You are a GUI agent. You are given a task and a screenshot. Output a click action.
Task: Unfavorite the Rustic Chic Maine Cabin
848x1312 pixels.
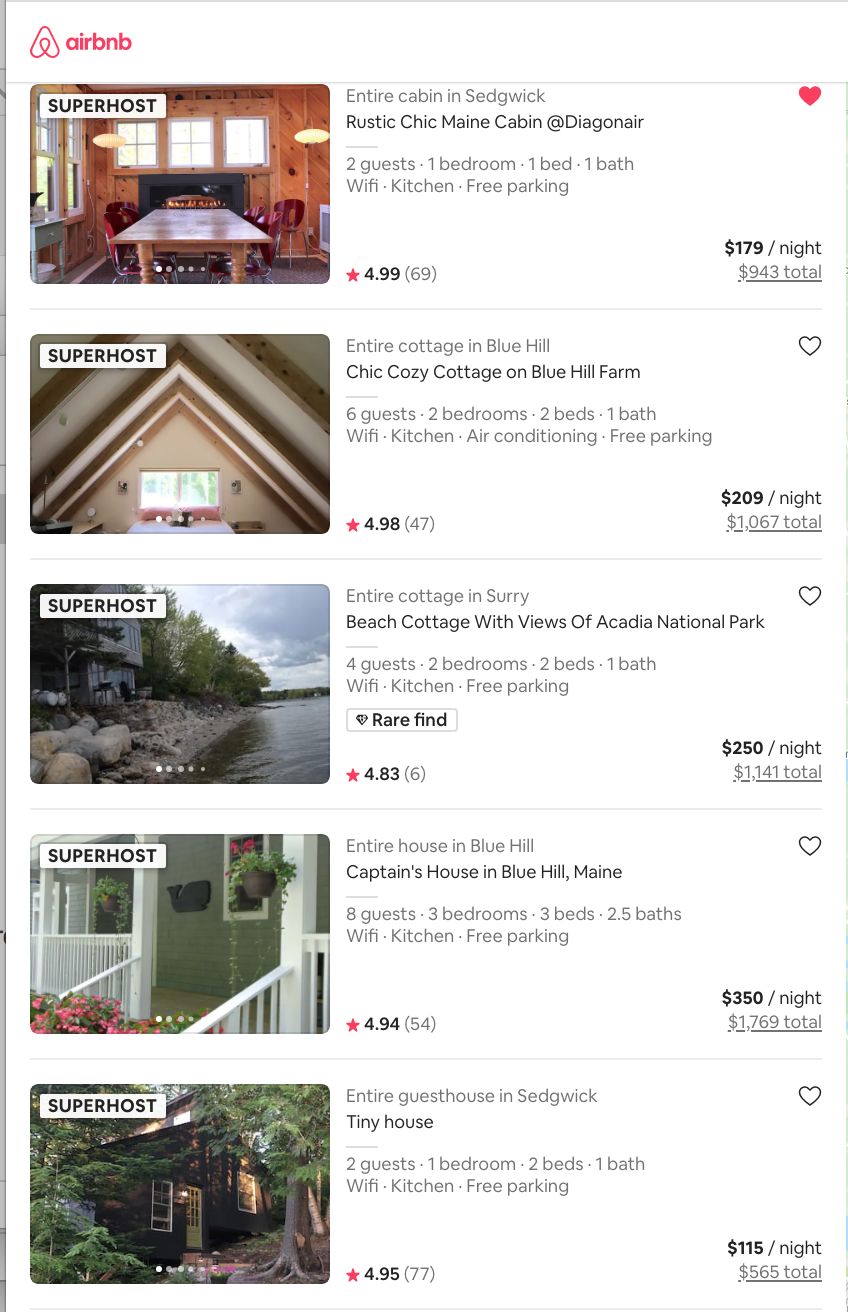pos(809,95)
